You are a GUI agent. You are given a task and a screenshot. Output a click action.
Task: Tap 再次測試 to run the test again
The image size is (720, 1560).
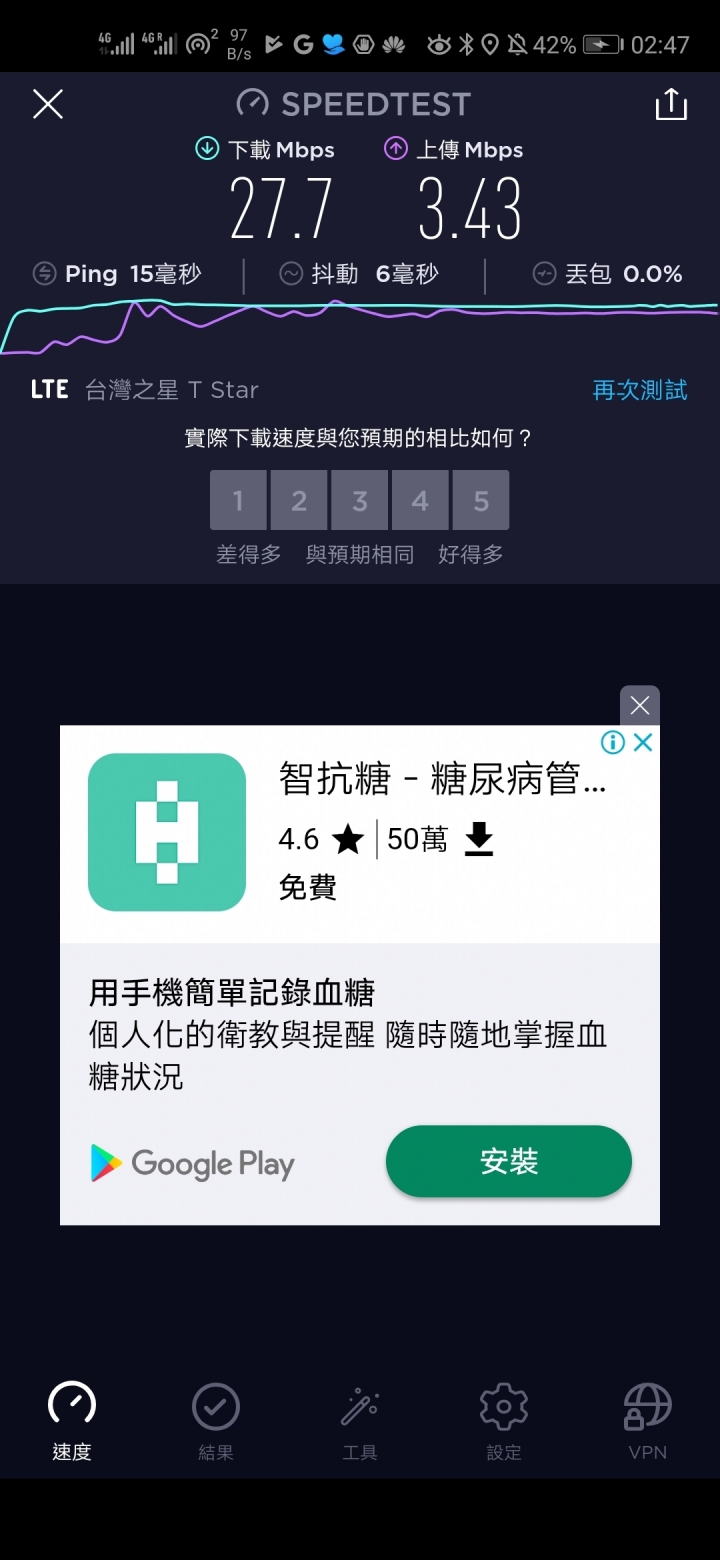pyautogui.click(x=640, y=390)
